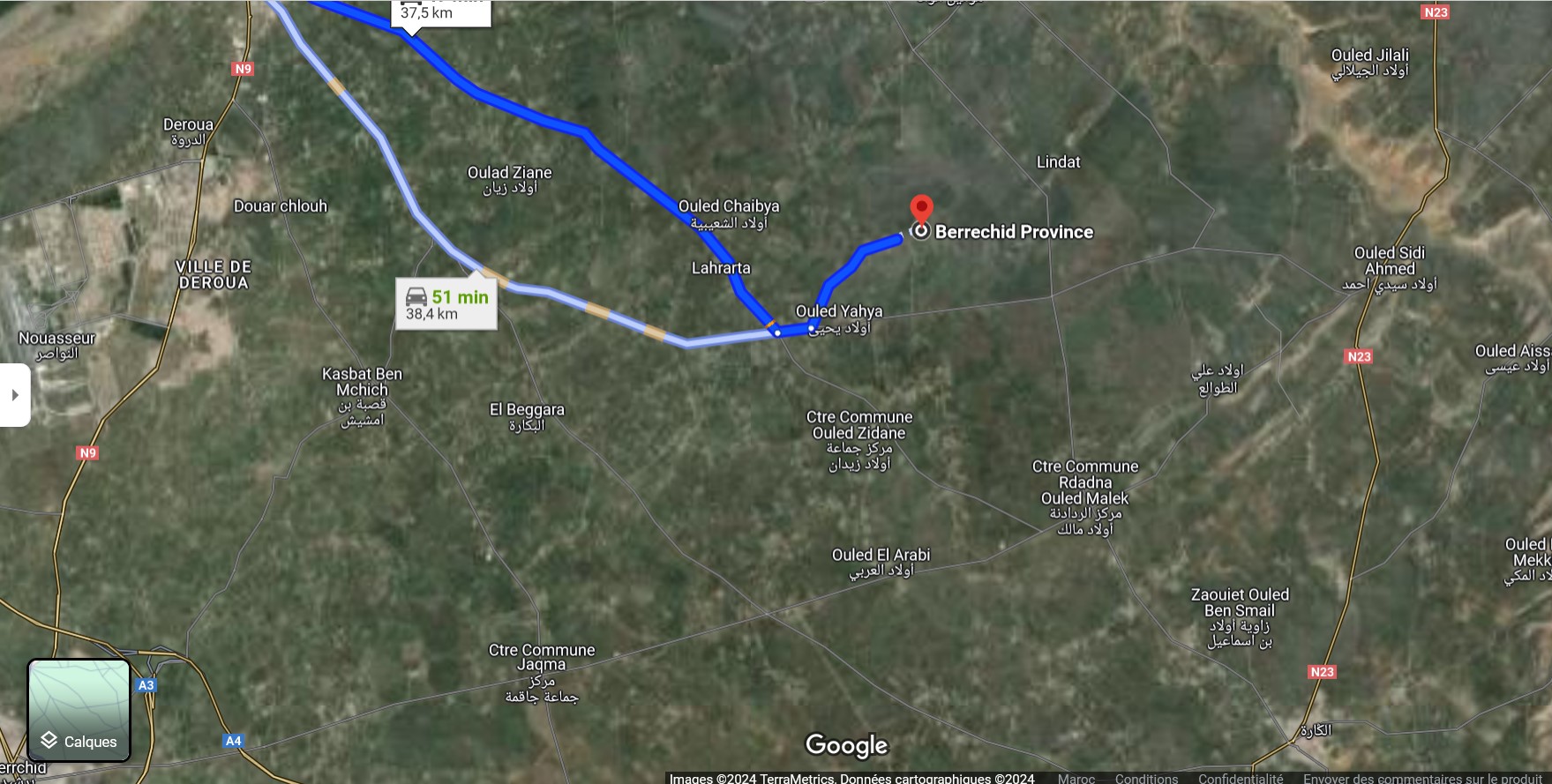Open the Maroc footer link
The image size is (1552, 784).
pos(1076,778)
